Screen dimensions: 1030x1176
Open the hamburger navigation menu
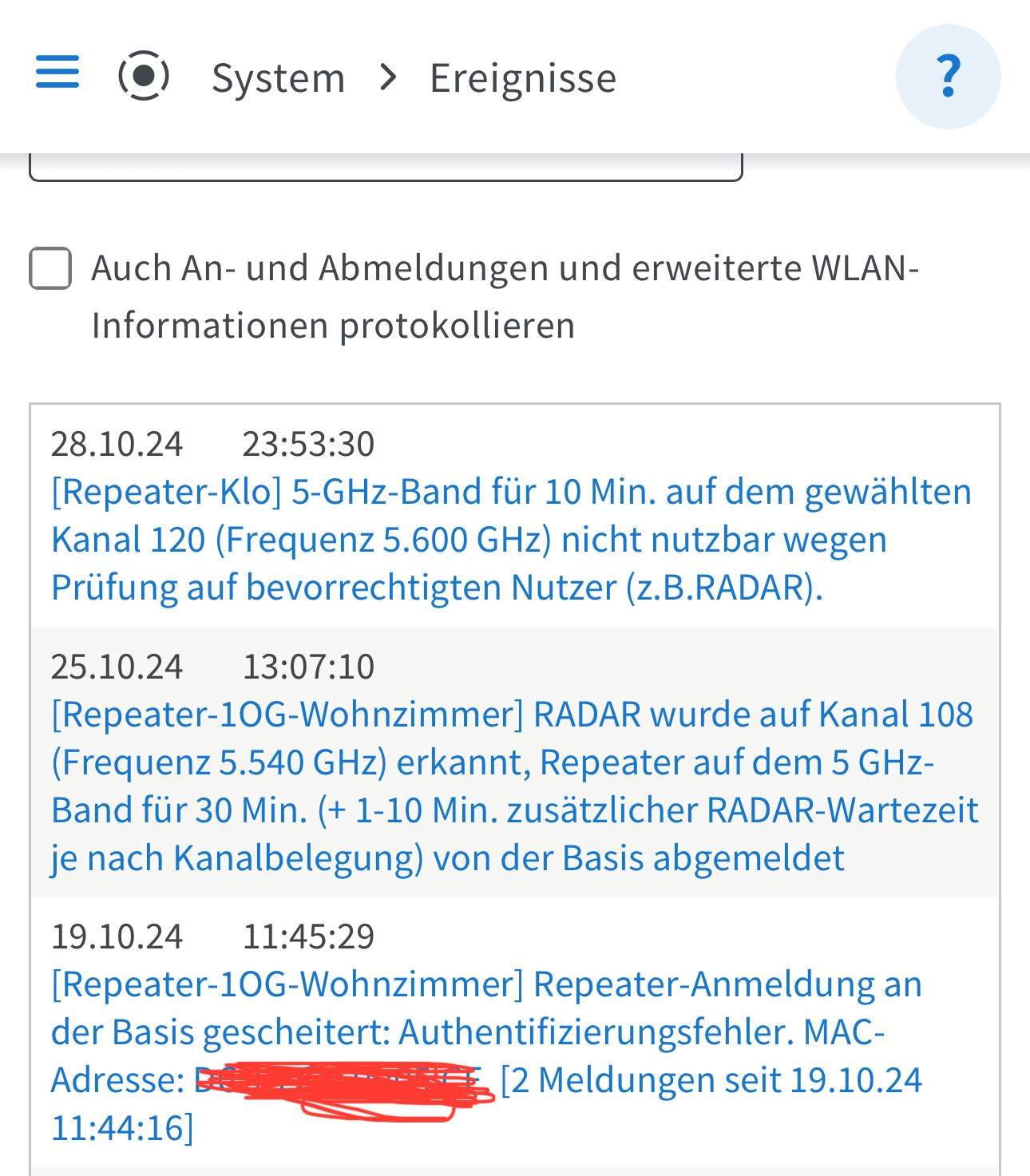(x=57, y=72)
